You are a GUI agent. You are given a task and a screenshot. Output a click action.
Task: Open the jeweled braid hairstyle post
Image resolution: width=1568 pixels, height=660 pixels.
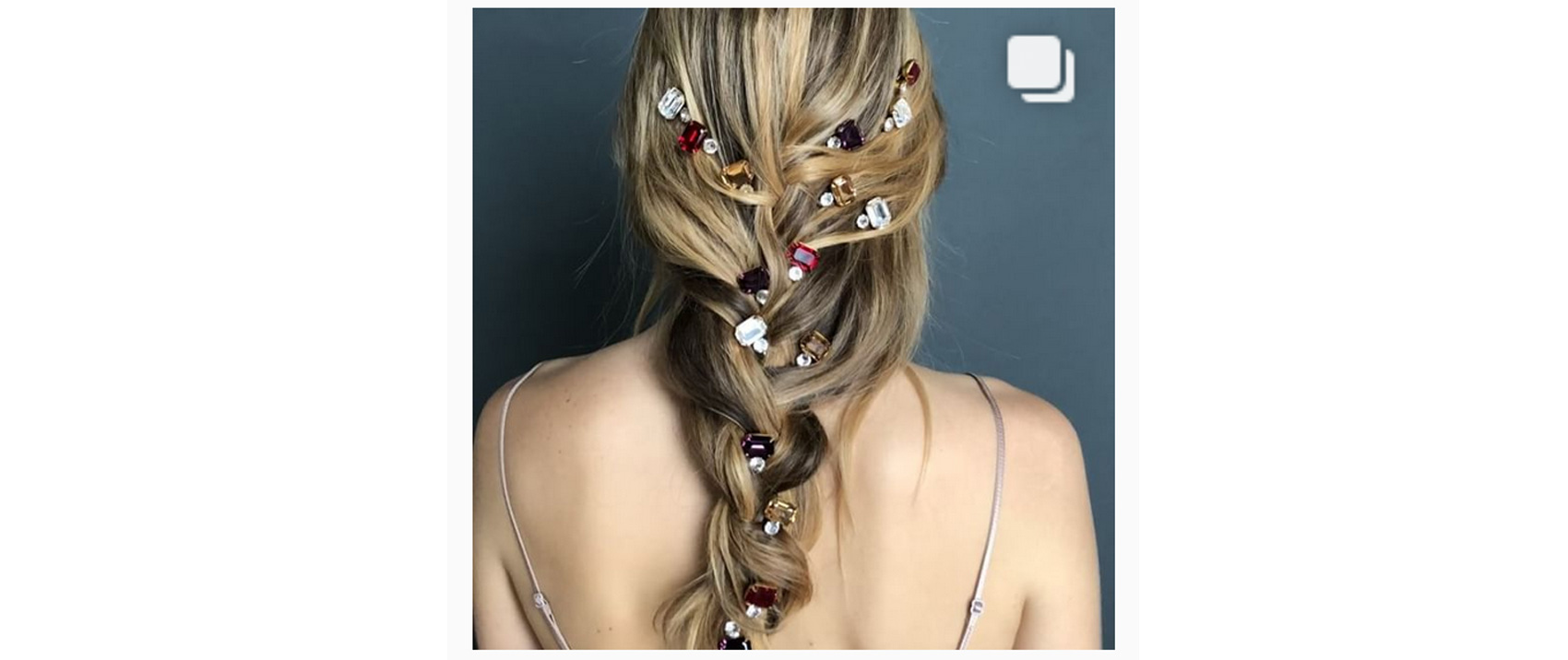click(x=792, y=329)
